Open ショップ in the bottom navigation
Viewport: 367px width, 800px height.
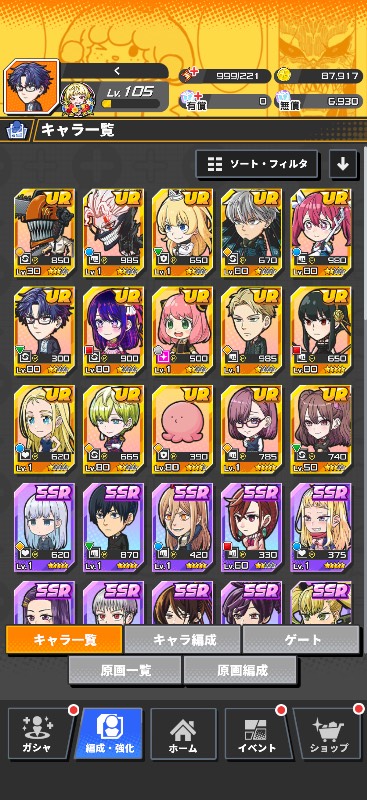pyautogui.click(x=329, y=734)
